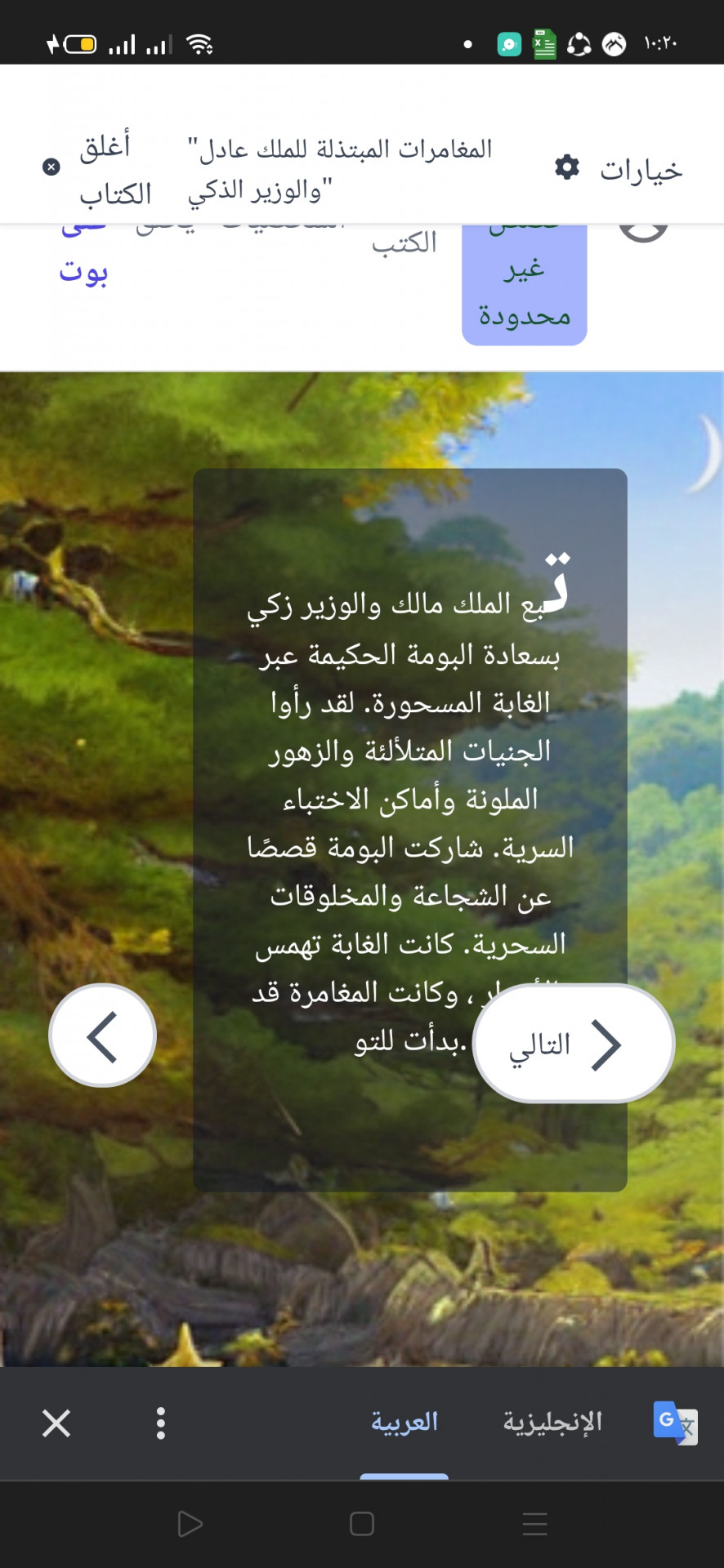Open translate bar overflow menu
724x1568 pixels.
tap(161, 1423)
